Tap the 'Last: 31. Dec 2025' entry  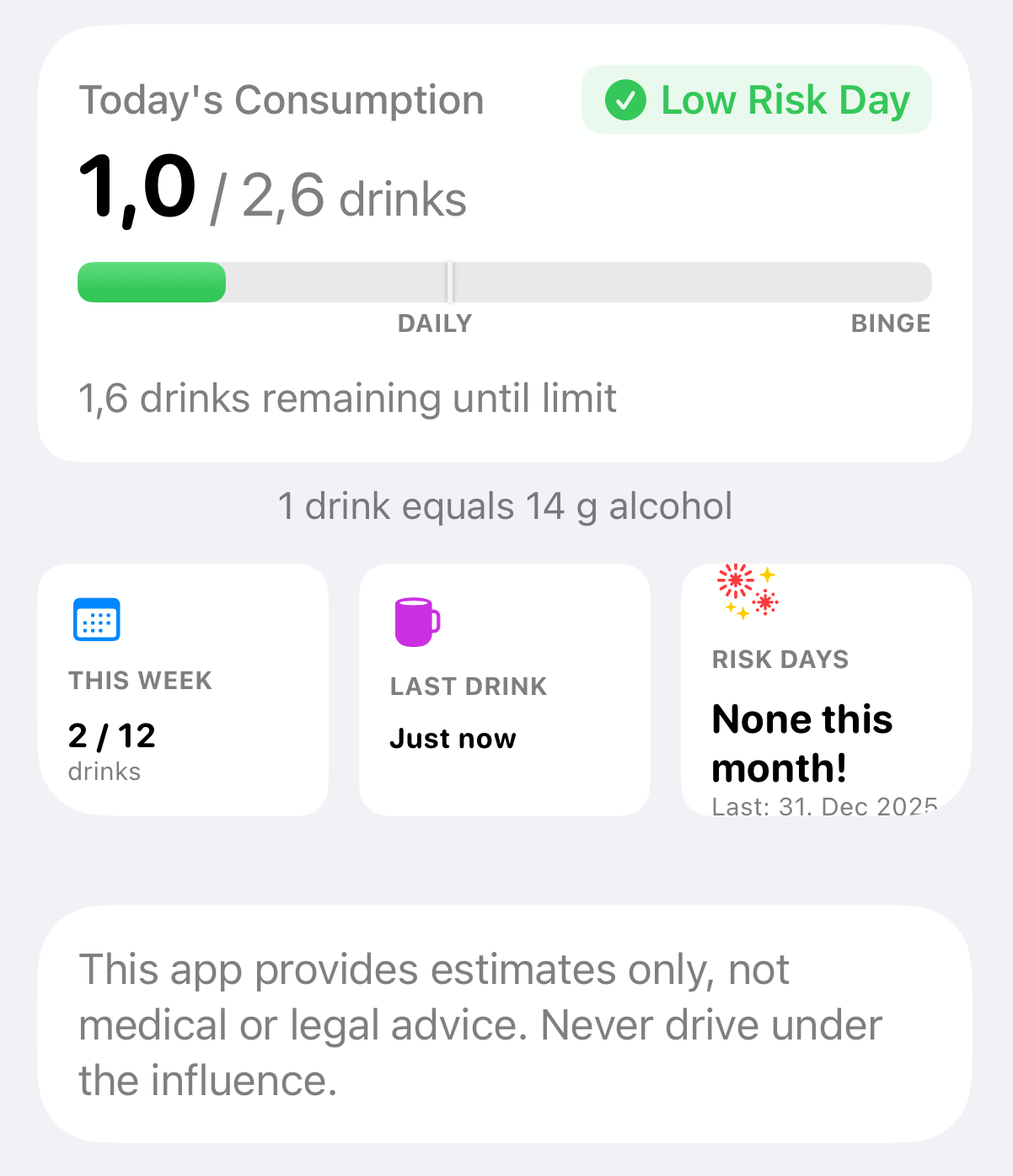pos(824,807)
